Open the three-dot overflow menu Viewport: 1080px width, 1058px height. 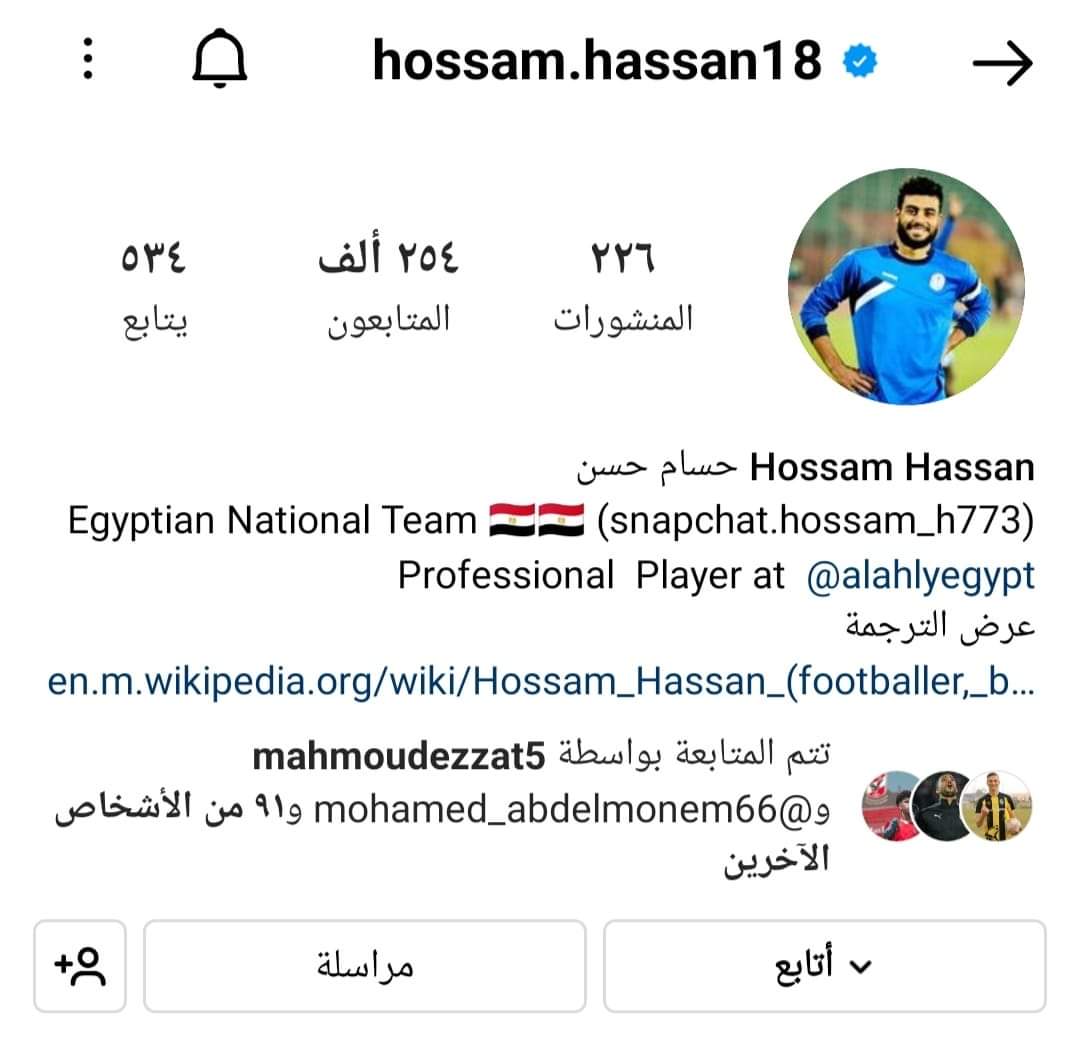click(88, 62)
